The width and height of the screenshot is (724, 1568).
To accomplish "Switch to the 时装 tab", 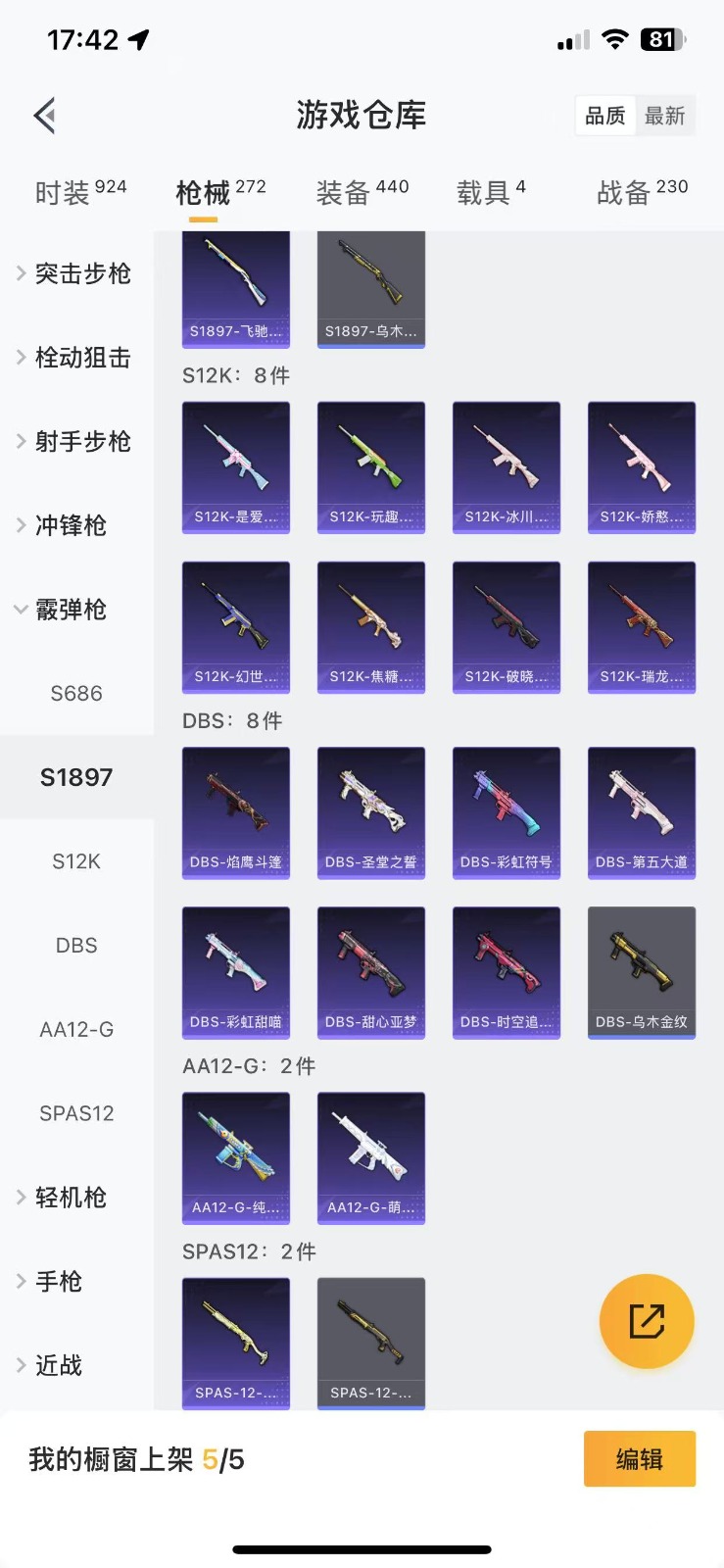I will (x=80, y=192).
